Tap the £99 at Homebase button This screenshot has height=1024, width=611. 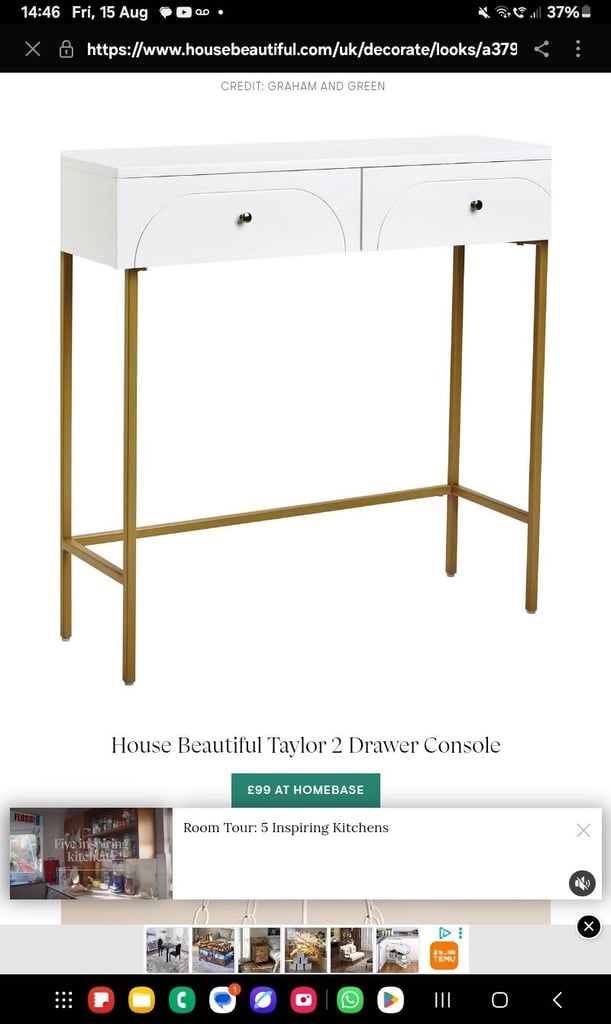(306, 790)
